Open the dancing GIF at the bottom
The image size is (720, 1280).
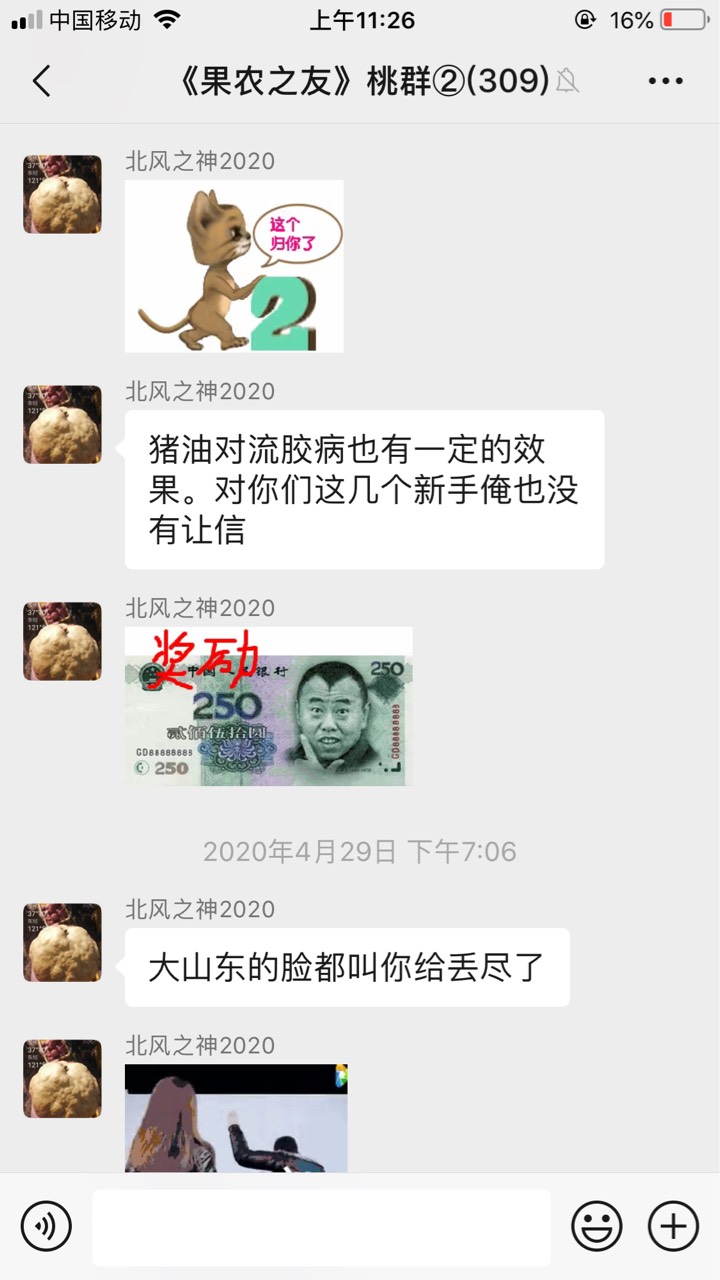[x=236, y=1118]
